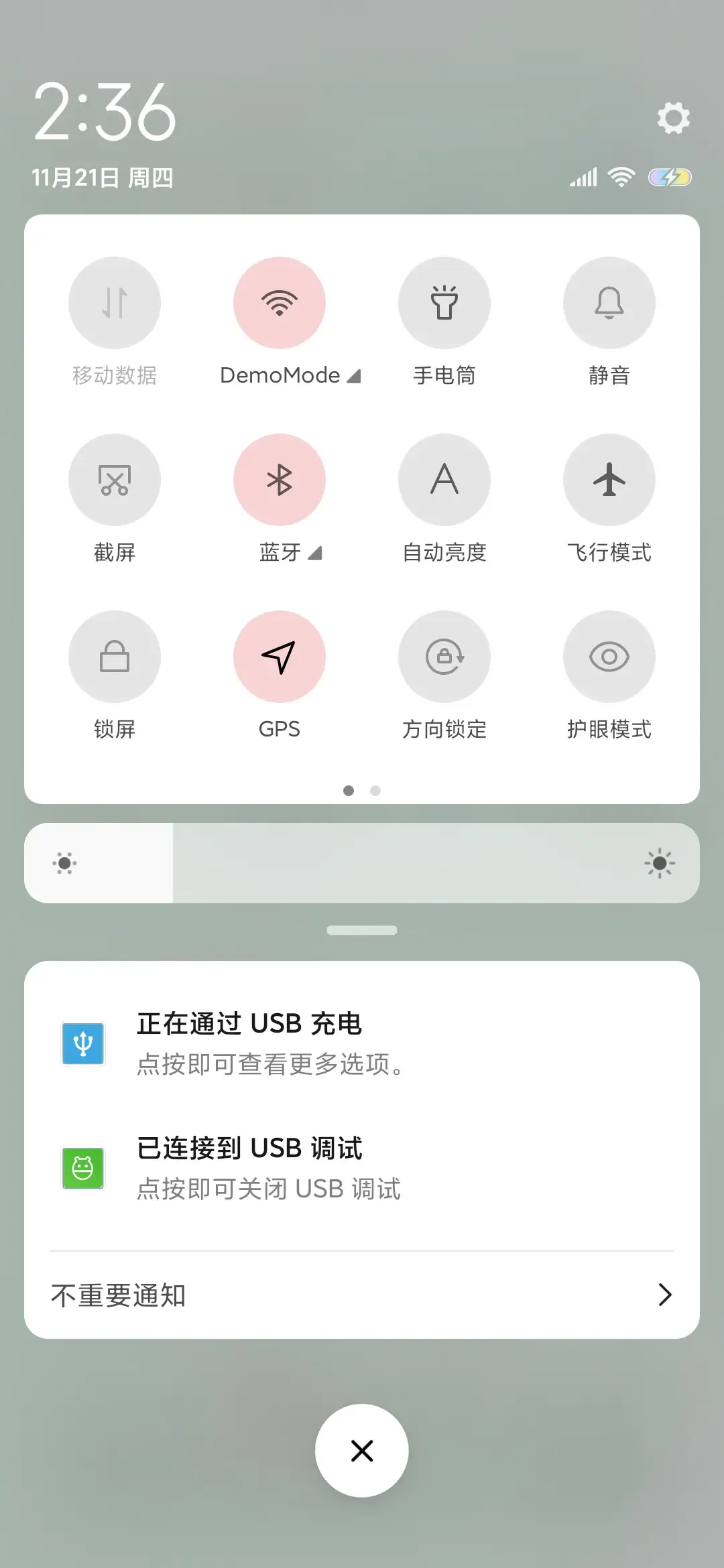Expand the unimportant notifications (不重要通知)
The width and height of the screenshot is (724, 1568).
click(x=362, y=1295)
